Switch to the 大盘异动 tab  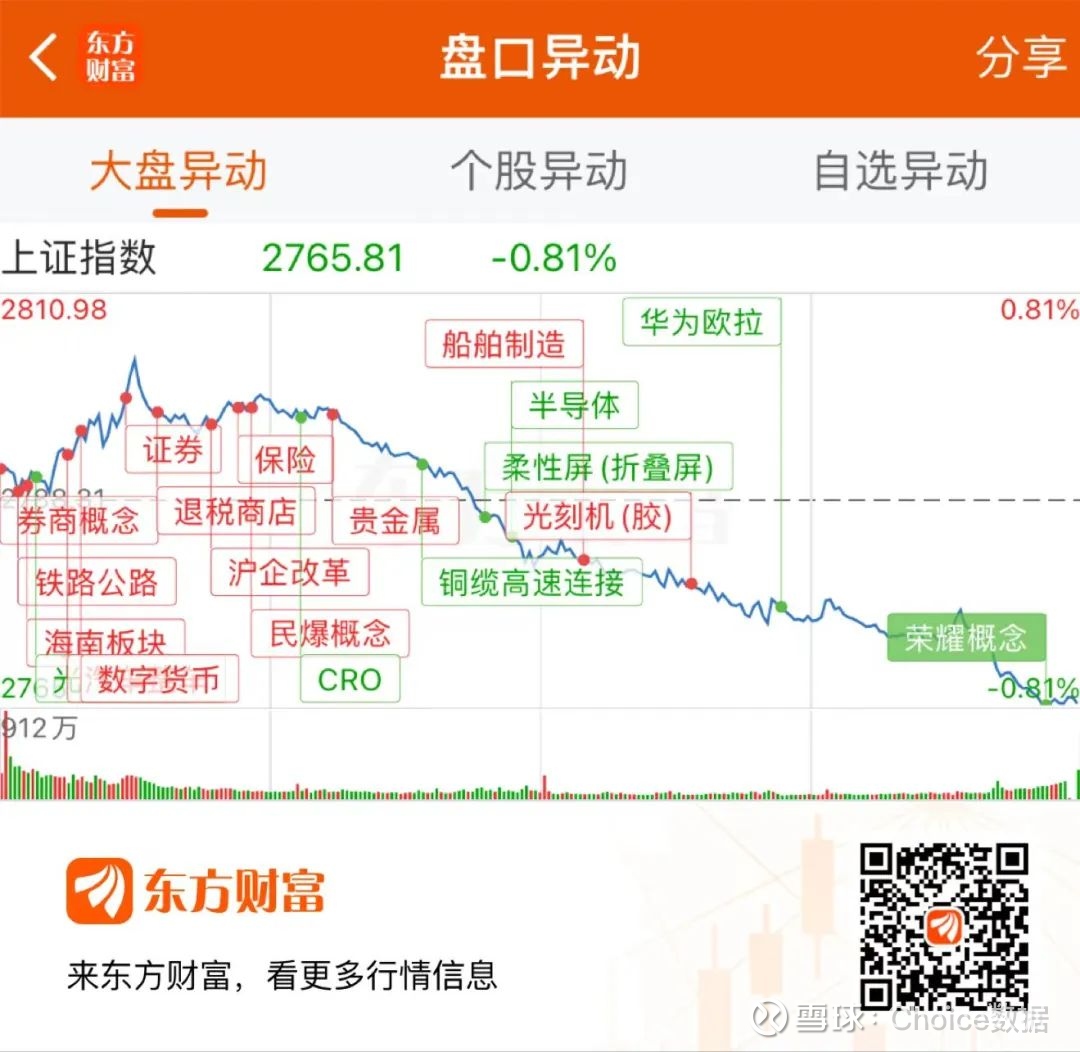pos(179,172)
